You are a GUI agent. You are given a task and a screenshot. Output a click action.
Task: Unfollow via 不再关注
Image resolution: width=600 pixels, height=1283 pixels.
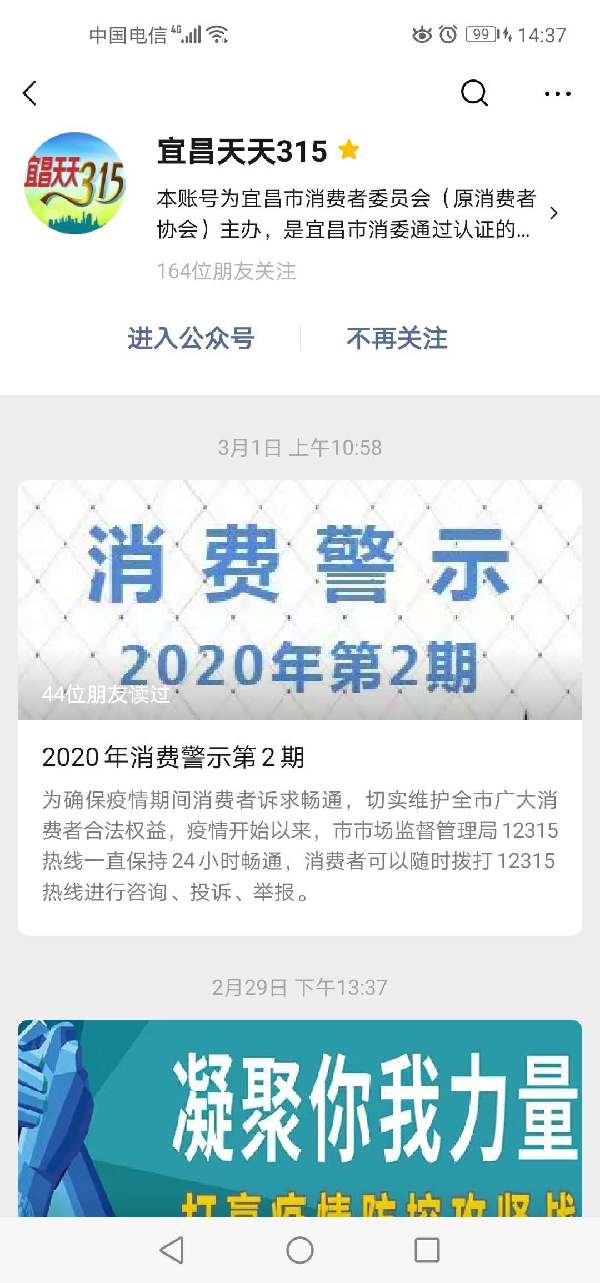(397, 338)
